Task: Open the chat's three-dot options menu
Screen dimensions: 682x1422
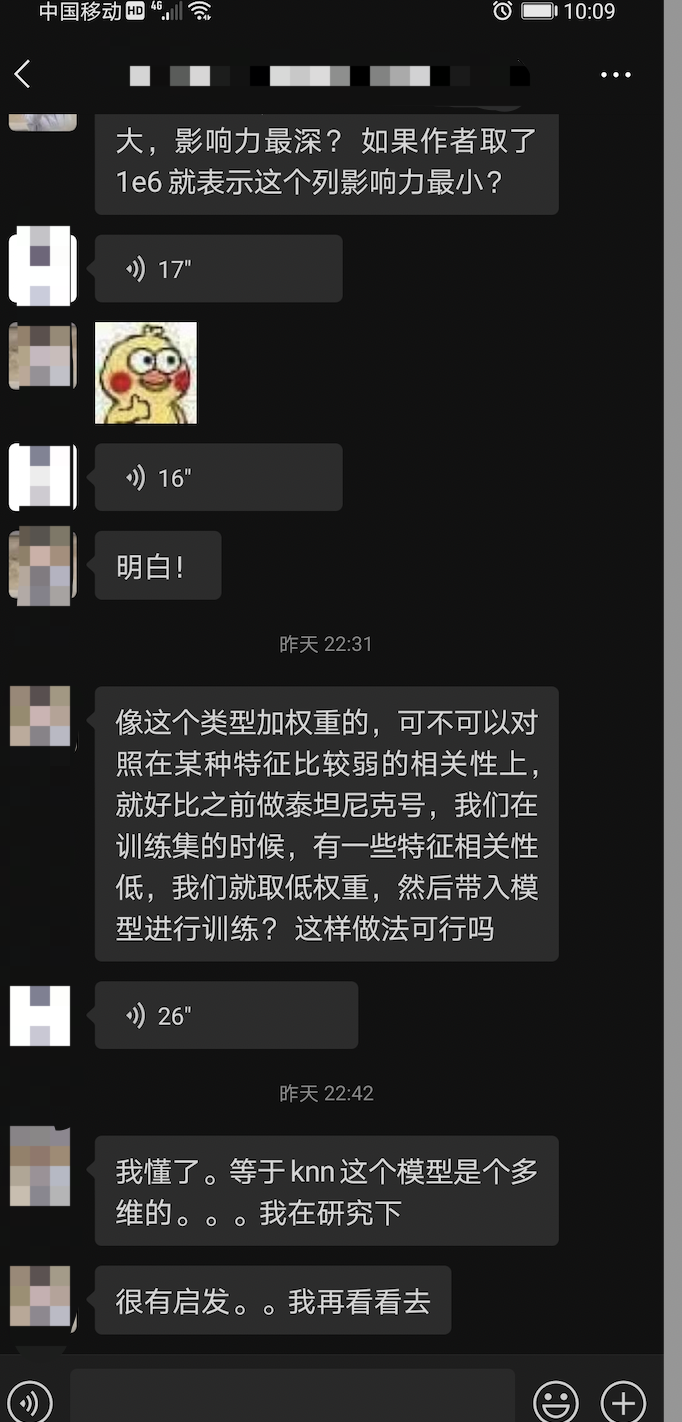Action: click(616, 75)
